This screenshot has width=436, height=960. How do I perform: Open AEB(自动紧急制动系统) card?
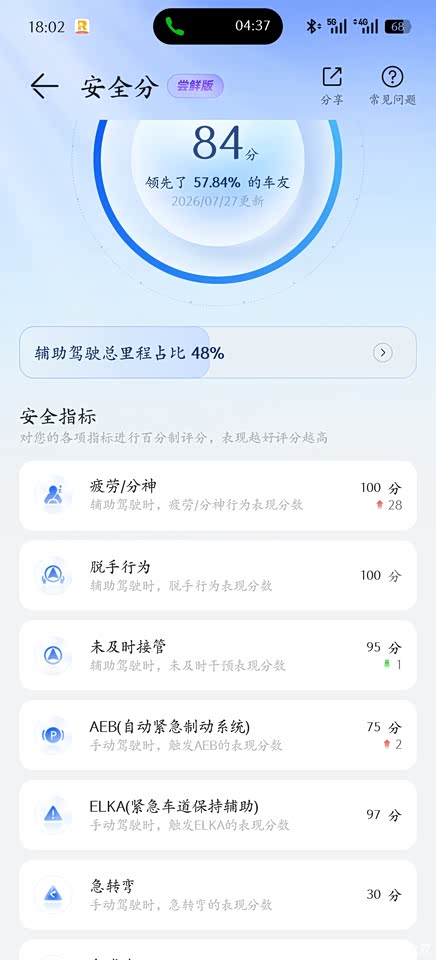pyautogui.click(x=218, y=735)
